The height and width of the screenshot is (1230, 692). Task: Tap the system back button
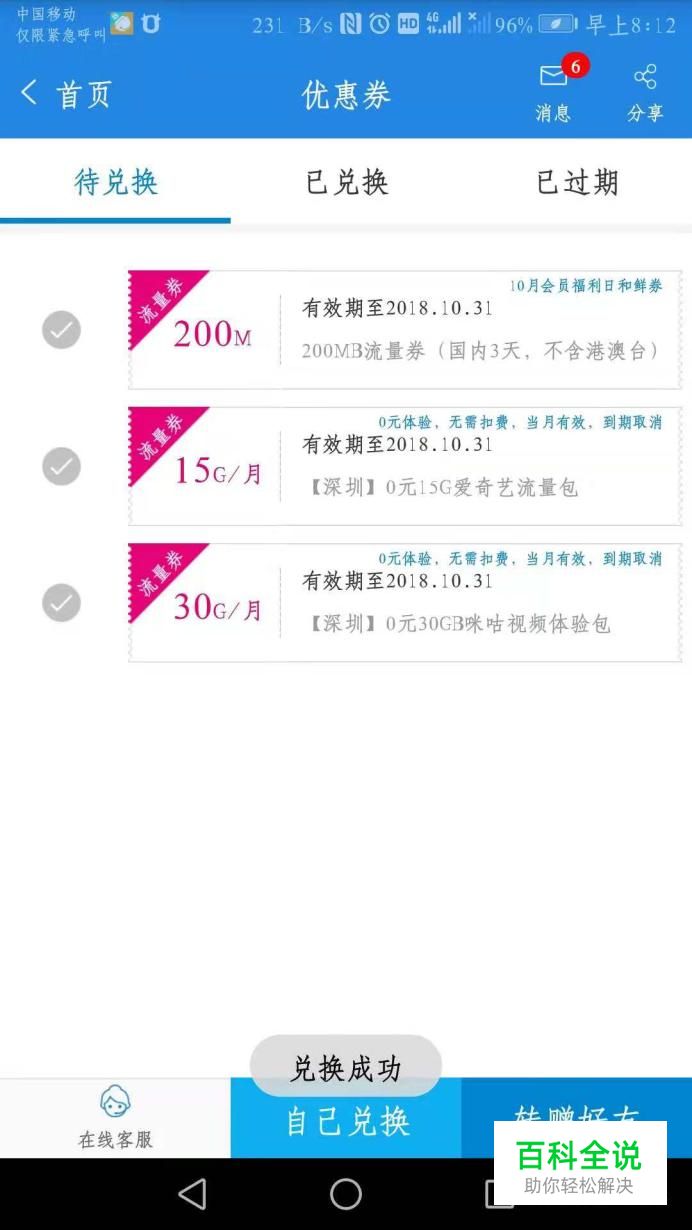point(192,1194)
